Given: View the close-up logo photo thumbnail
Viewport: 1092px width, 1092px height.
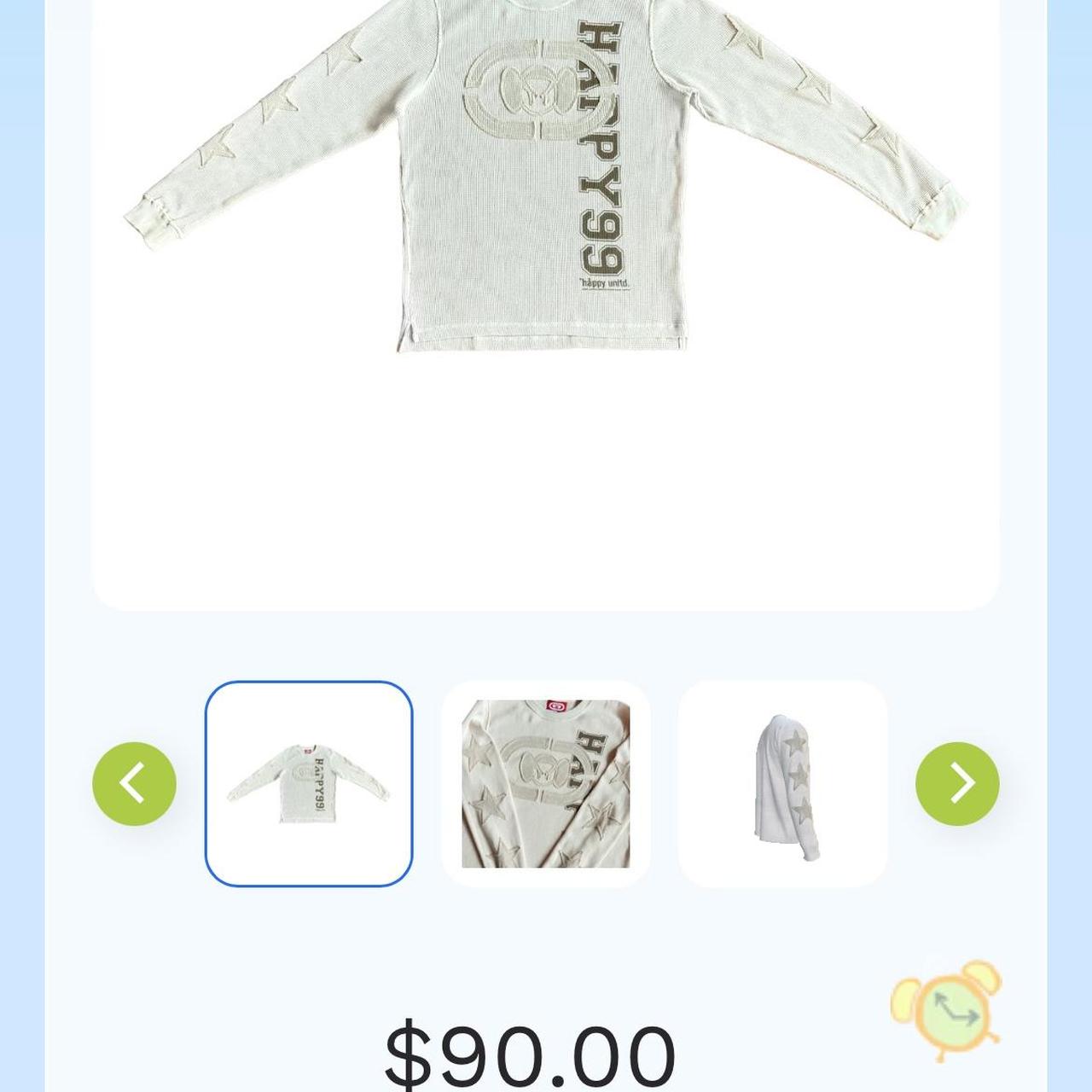Looking at the screenshot, I should 546,783.
